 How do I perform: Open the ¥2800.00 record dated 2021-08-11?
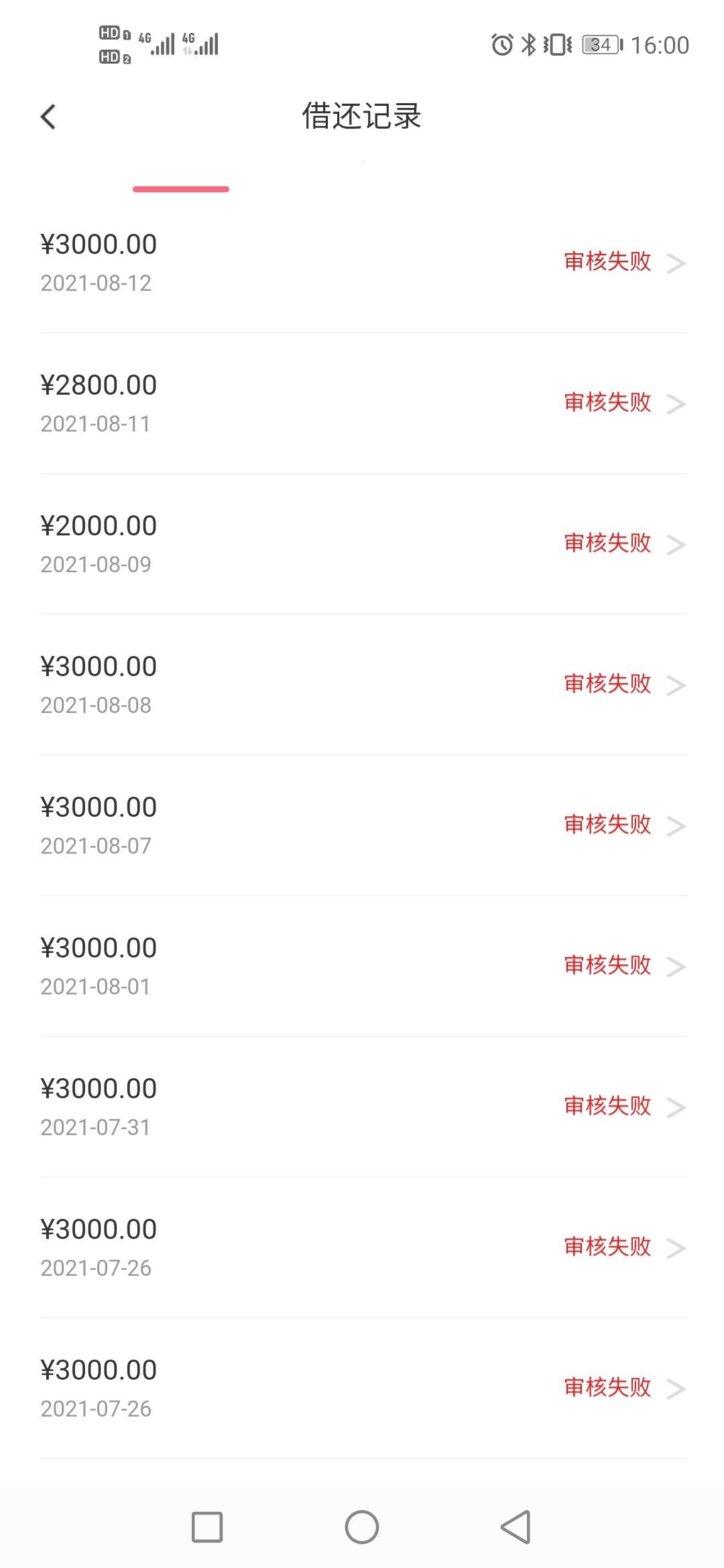pos(363,403)
